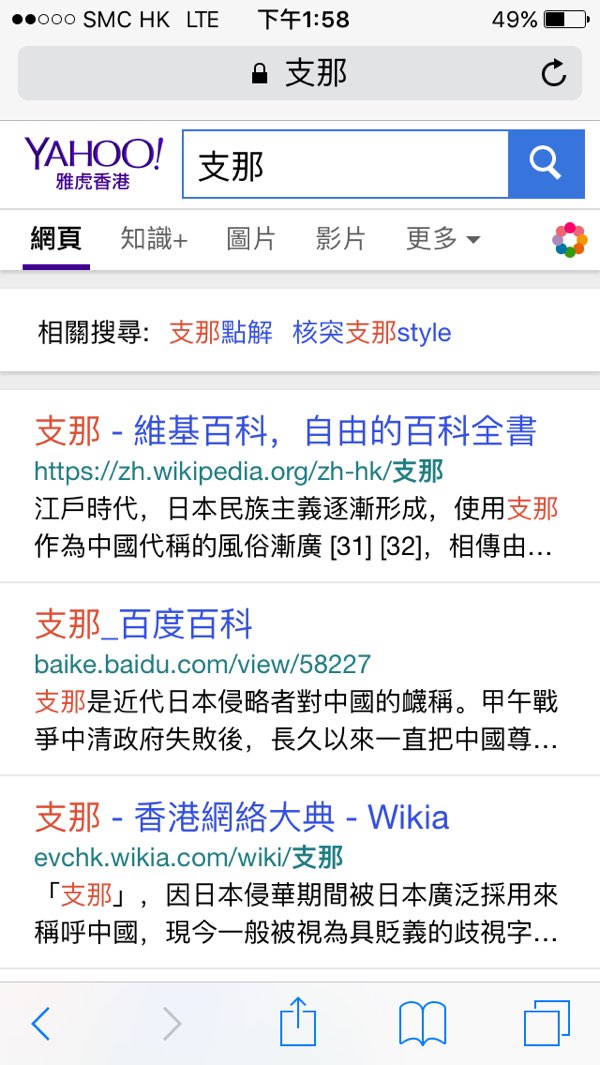Viewport: 600px width, 1065px height.
Task: Share this page from the toolbar
Action: (297, 1022)
